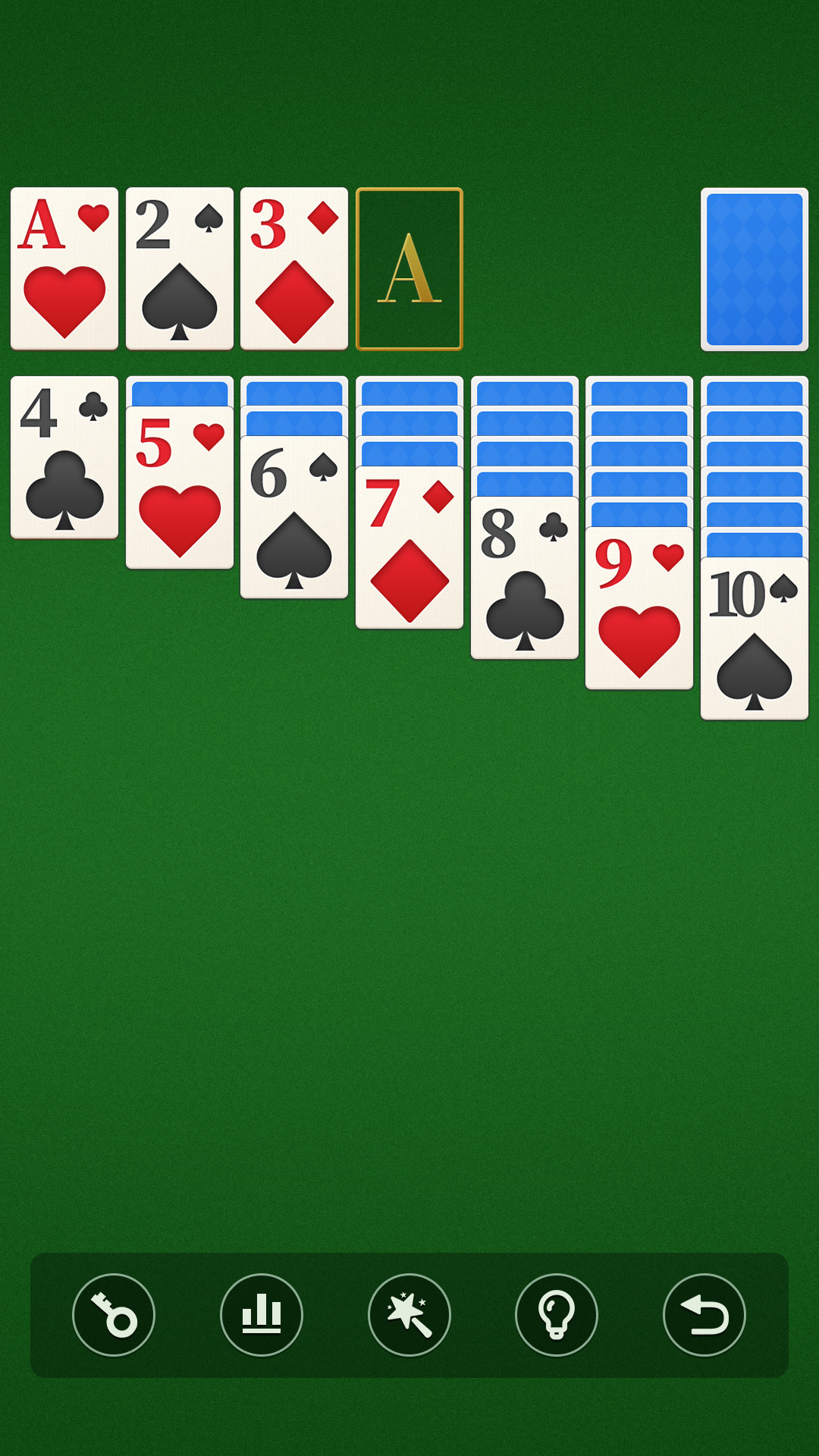Image resolution: width=819 pixels, height=1456 pixels.
Task: Tap the magic wand icon
Action: [x=409, y=1314]
